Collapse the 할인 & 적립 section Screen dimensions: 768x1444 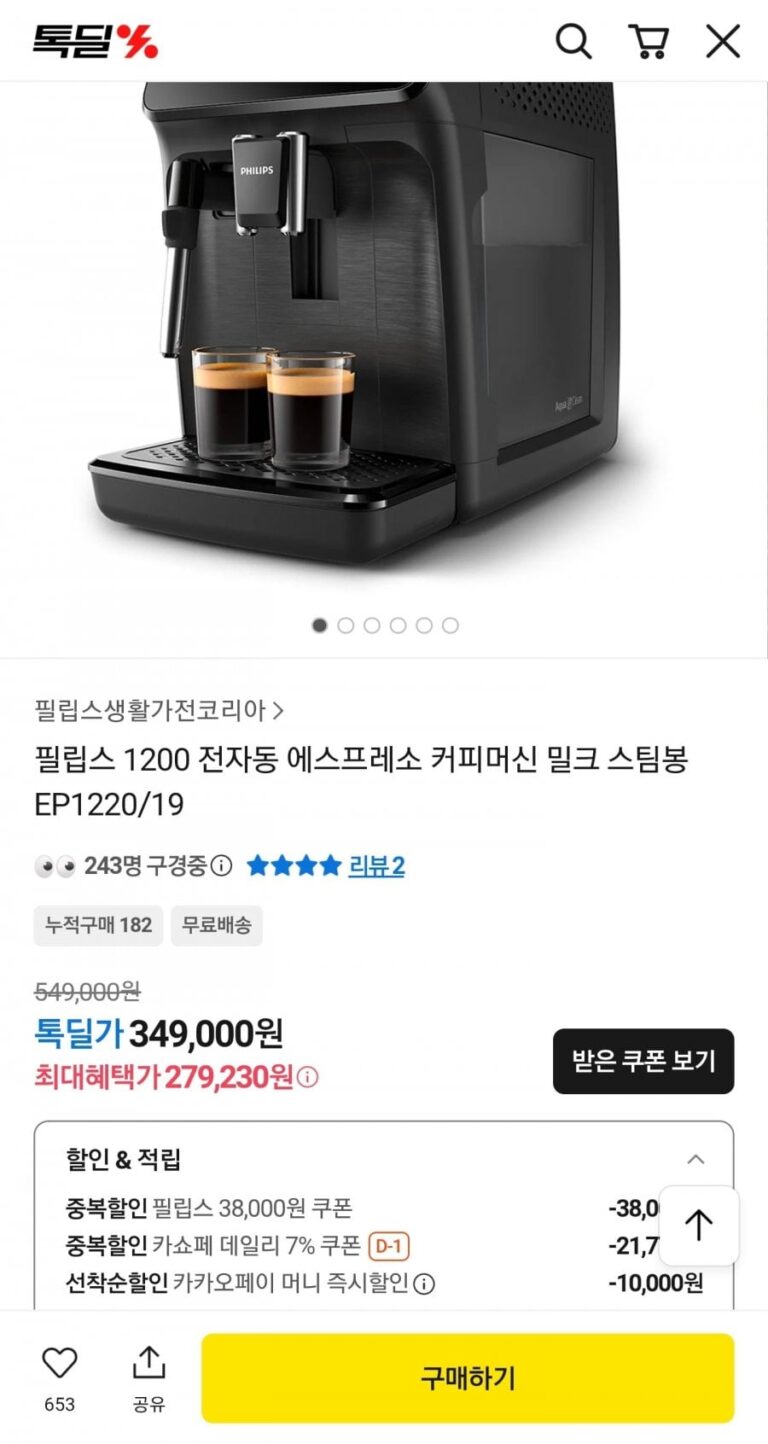pyautogui.click(x=696, y=1160)
